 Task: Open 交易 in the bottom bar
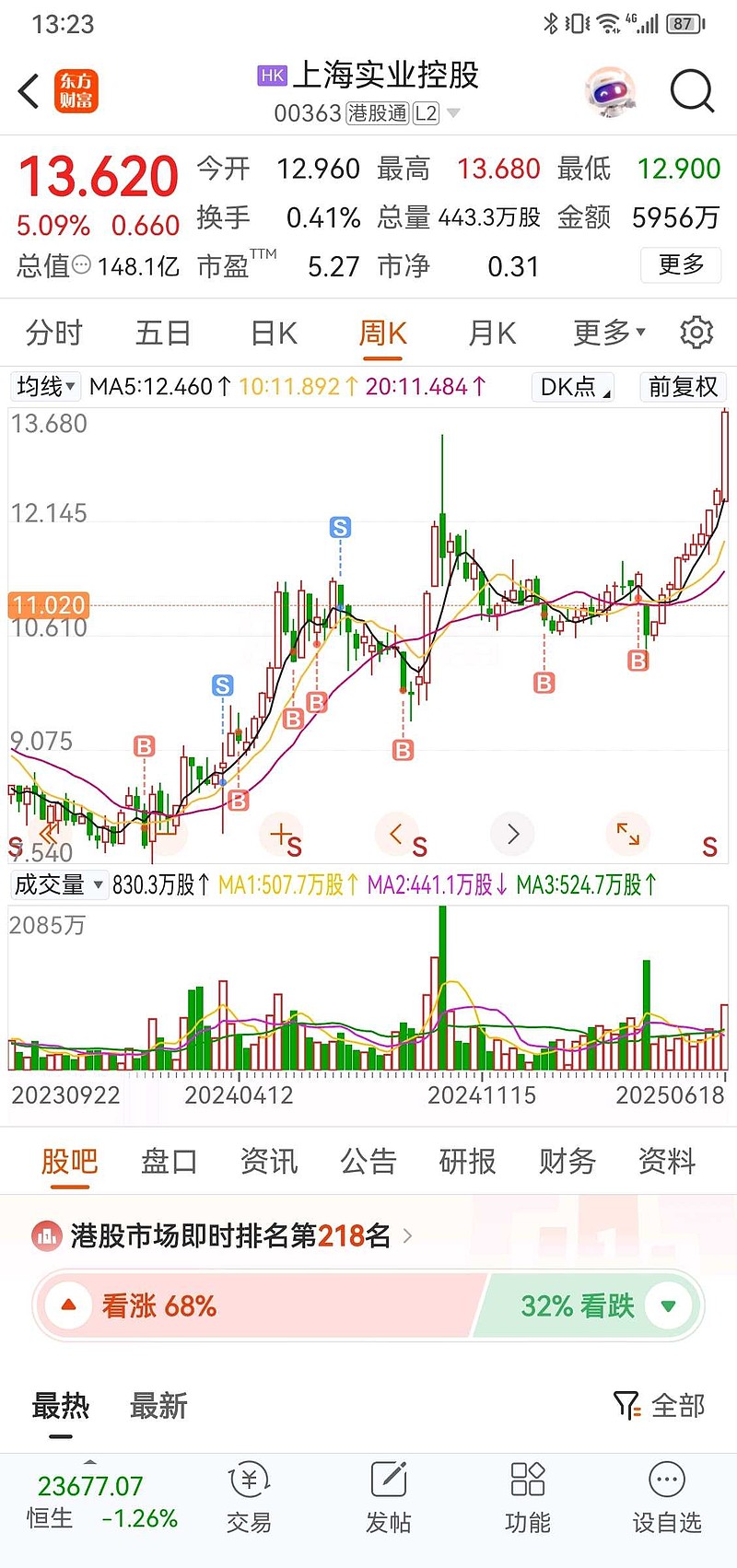click(x=249, y=1497)
